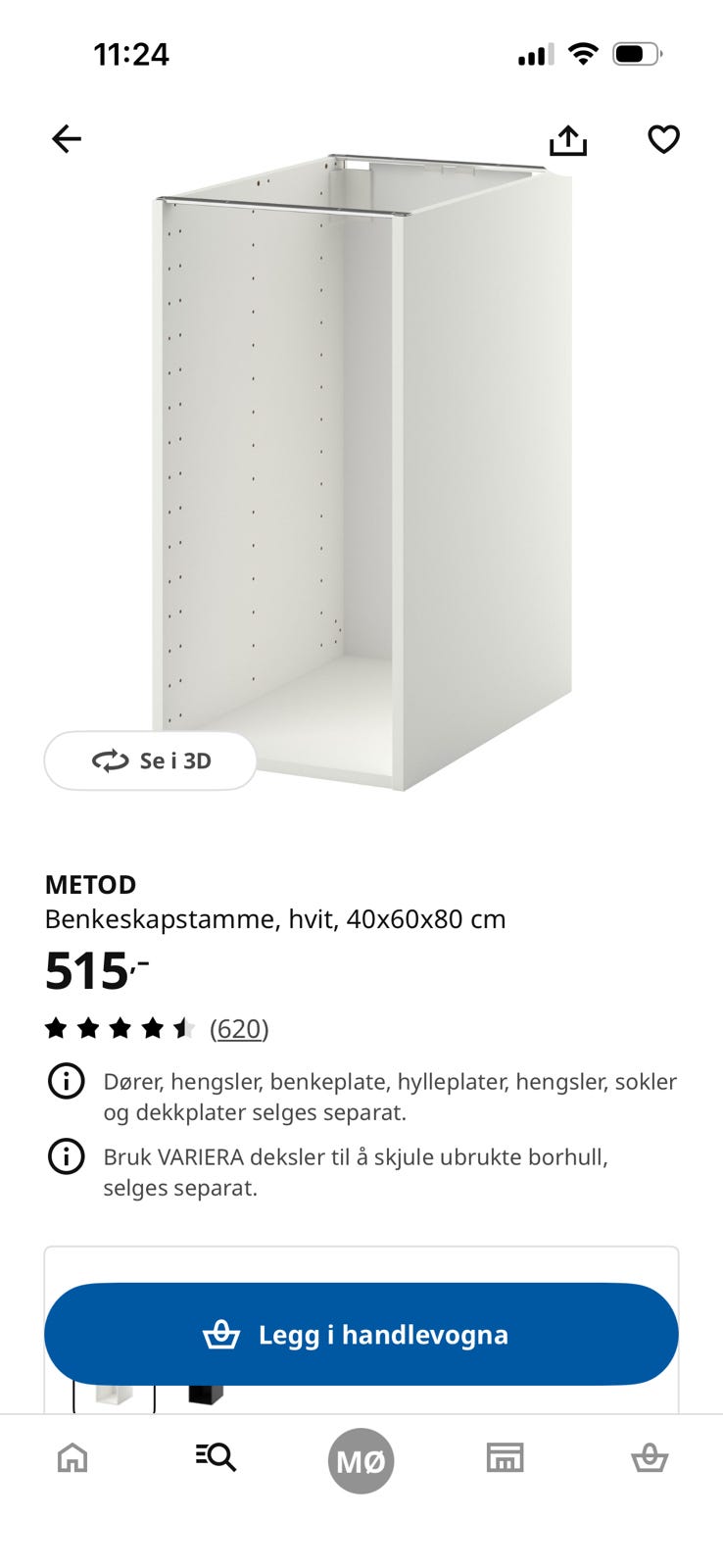Viewport: 723px width, 1568px height.
Task: View info about VARIERA covers
Action: pos(66,1156)
